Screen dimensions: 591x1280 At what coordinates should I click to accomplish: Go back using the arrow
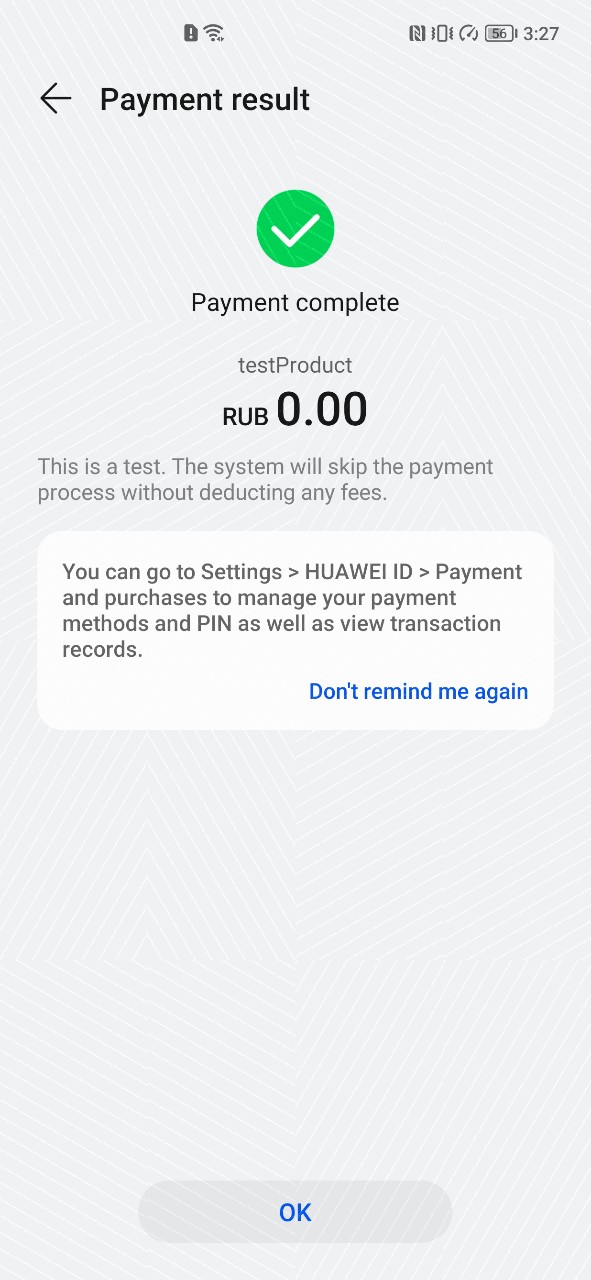(56, 99)
